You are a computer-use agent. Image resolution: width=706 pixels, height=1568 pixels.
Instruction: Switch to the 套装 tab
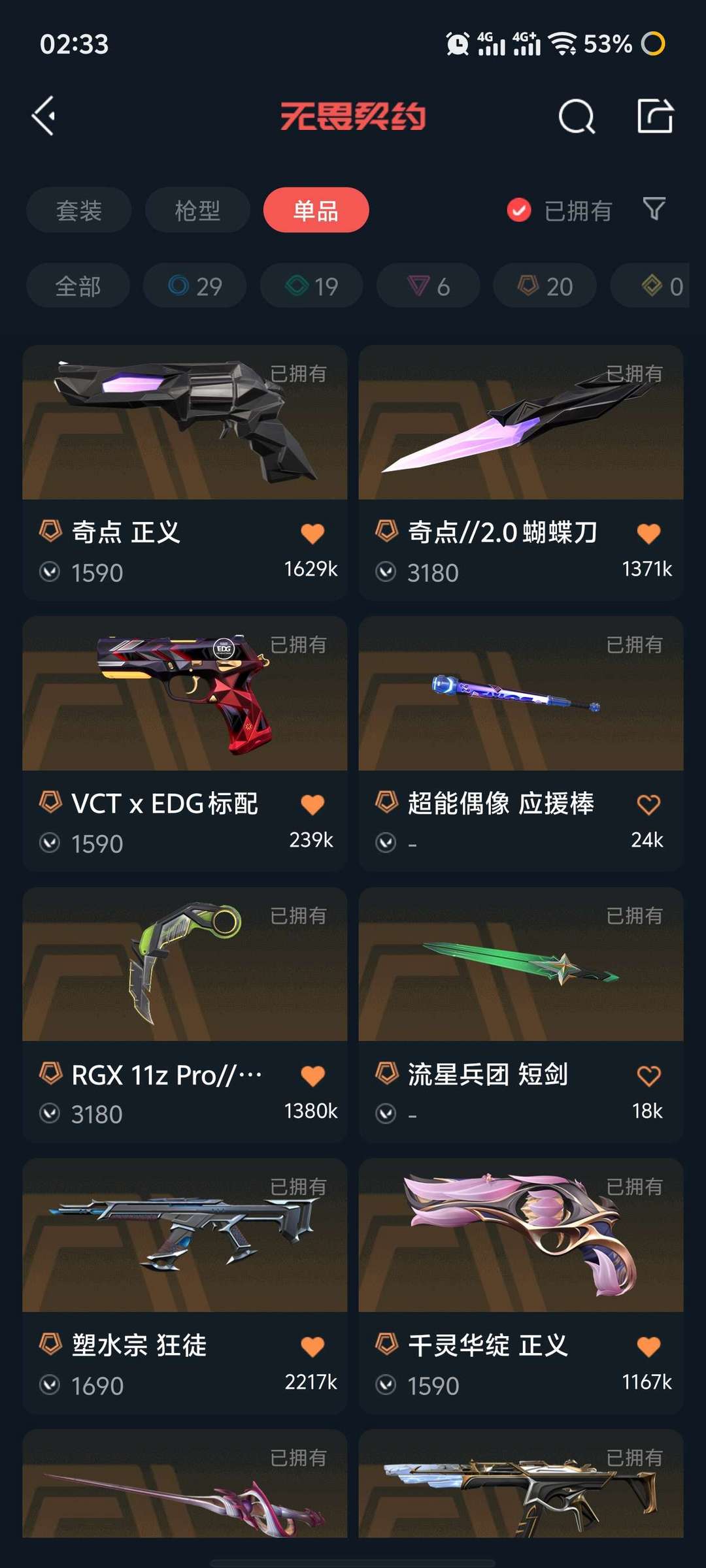78,210
